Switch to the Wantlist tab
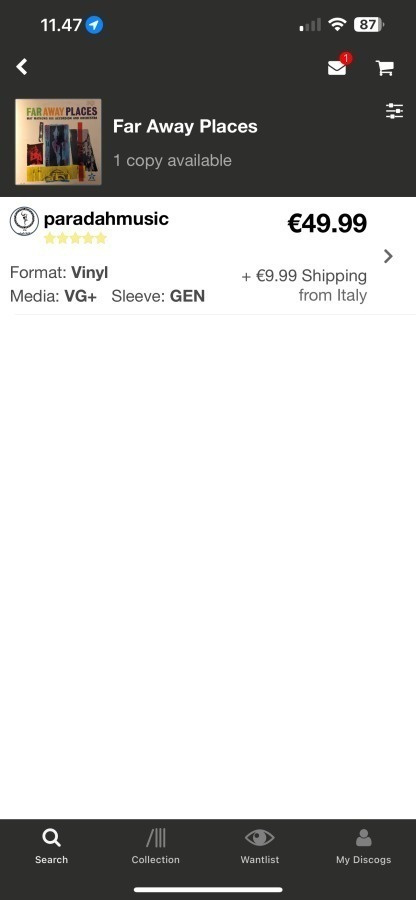 pyautogui.click(x=259, y=847)
